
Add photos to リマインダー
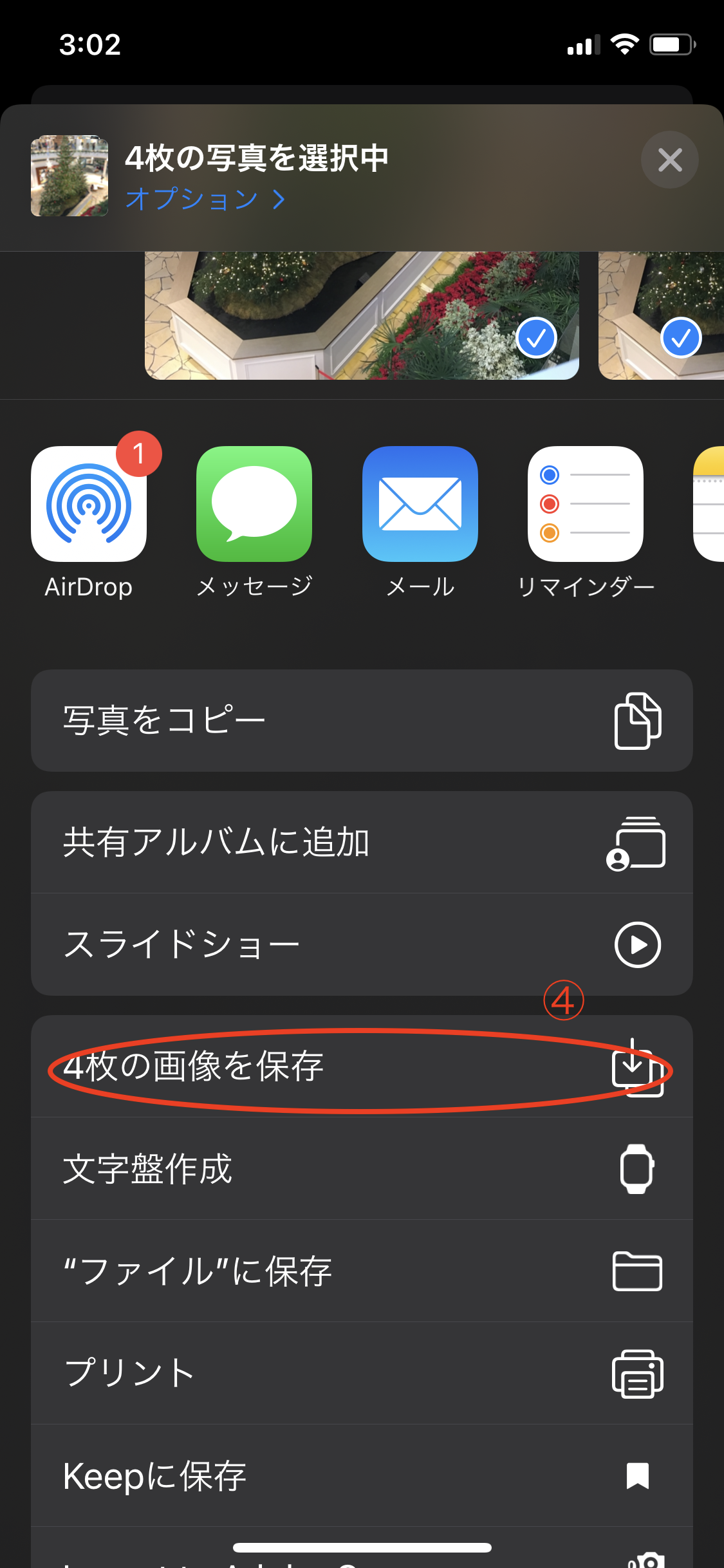pos(585,504)
